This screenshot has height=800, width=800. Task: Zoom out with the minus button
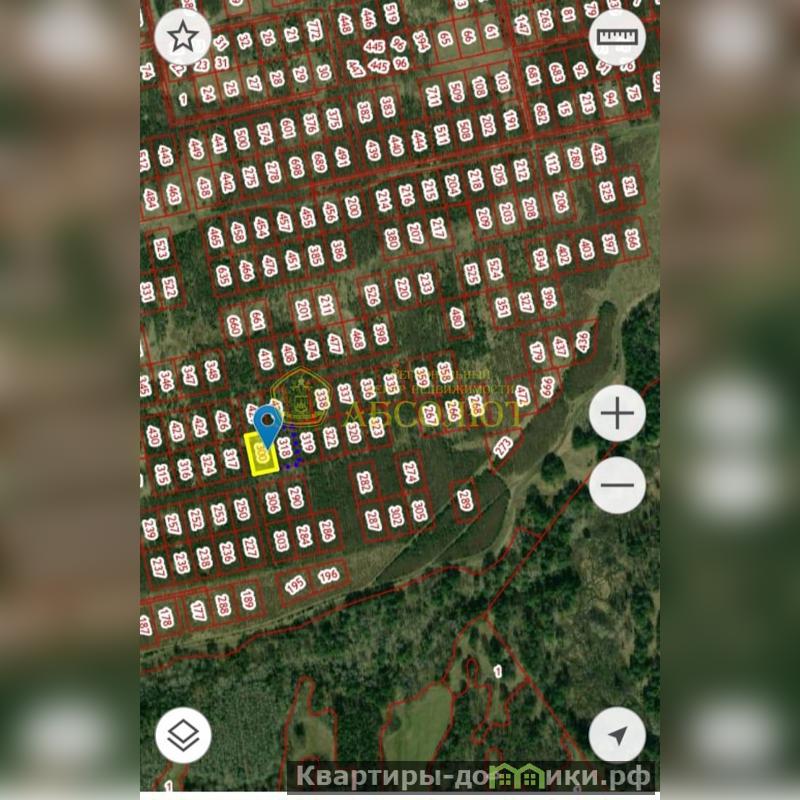click(x=617, y=486)
